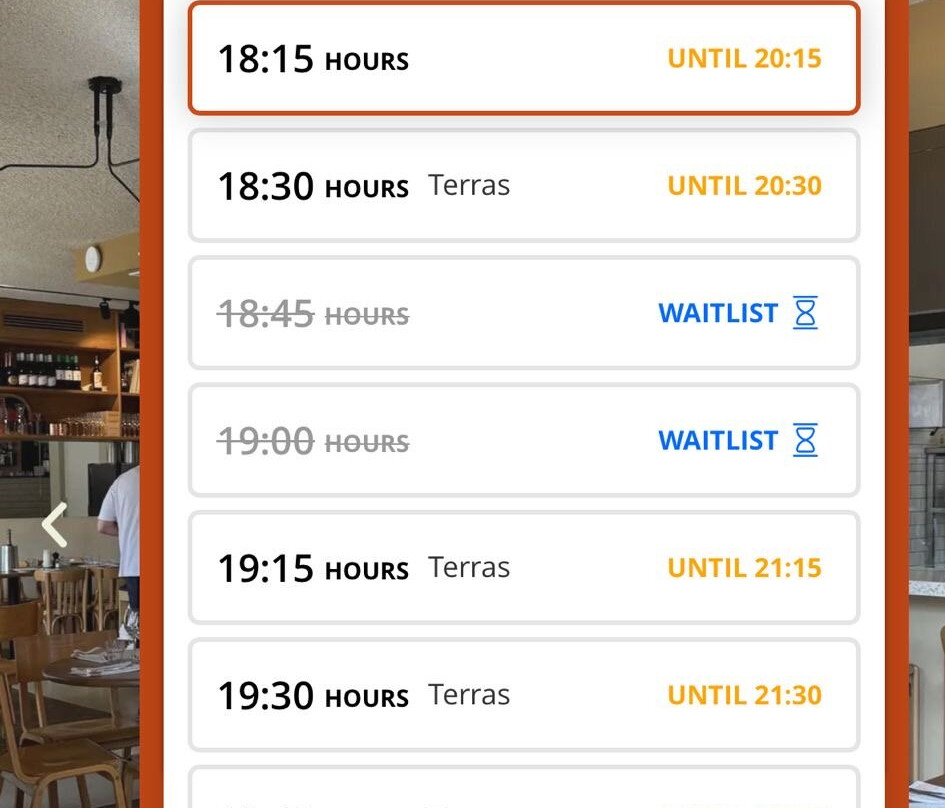
Task: Go to the previous restaurant photo
Action: coord(55,525)
